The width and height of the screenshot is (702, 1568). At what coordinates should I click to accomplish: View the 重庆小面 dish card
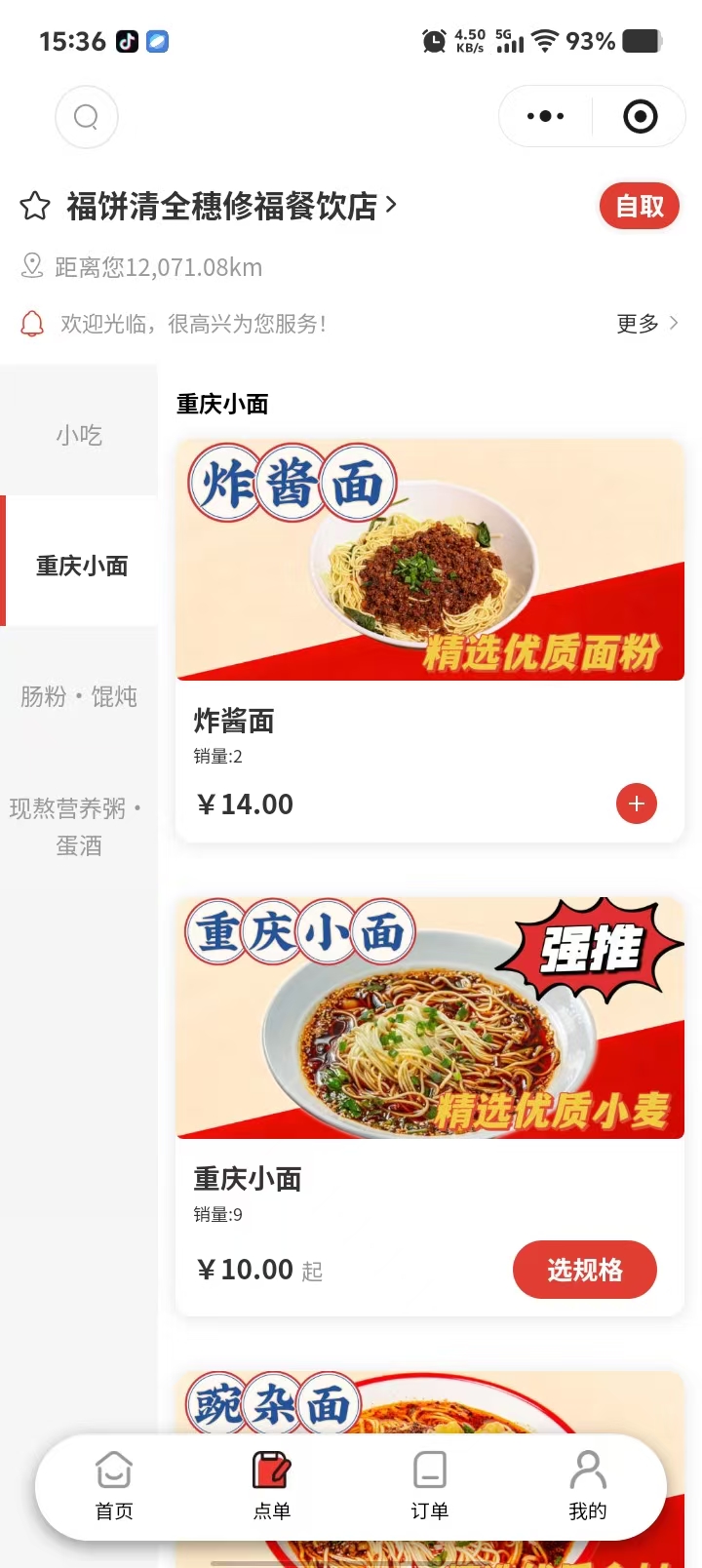click(x=429, y=1034)
